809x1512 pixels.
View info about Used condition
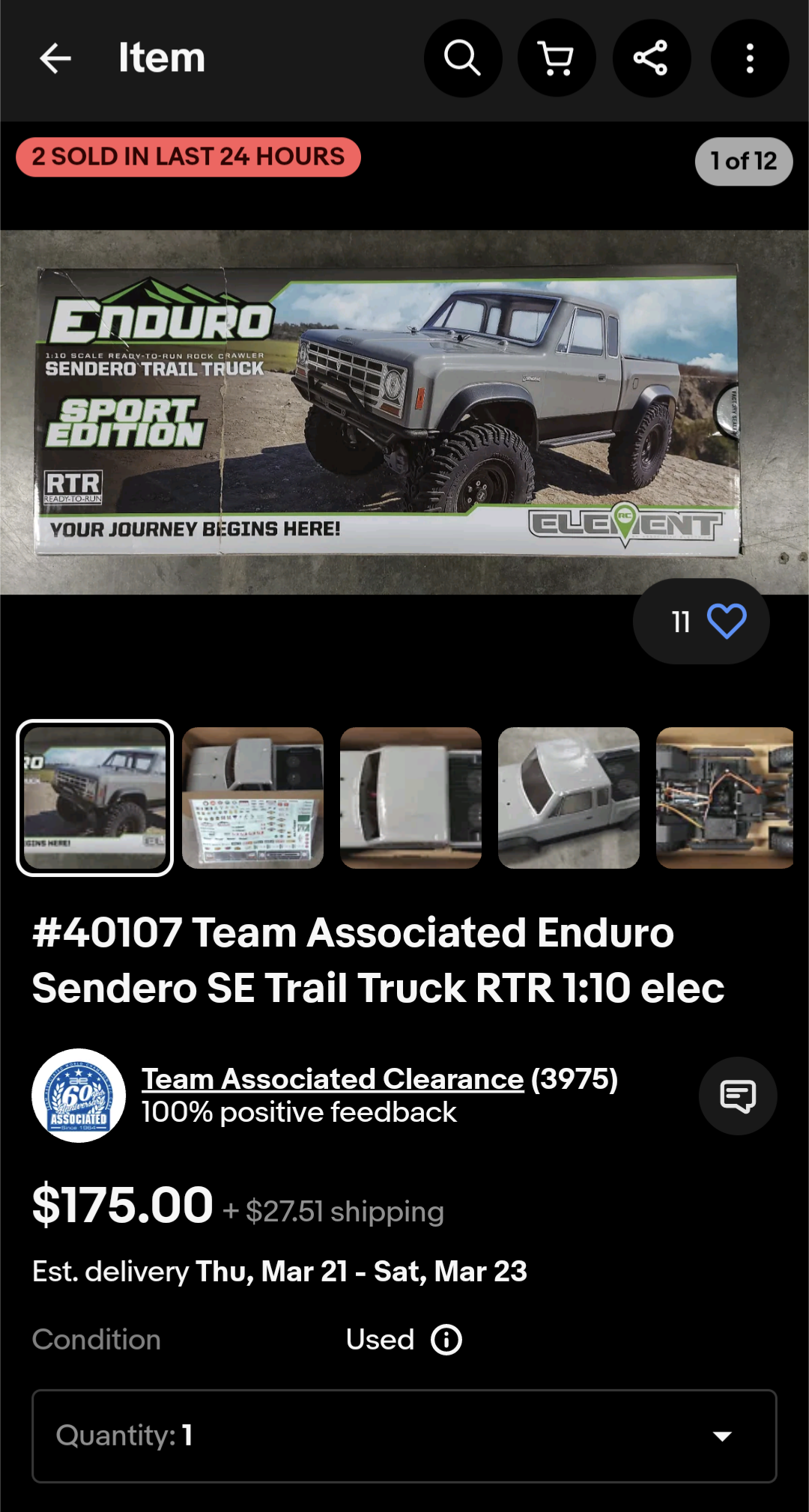[446, 1340]
